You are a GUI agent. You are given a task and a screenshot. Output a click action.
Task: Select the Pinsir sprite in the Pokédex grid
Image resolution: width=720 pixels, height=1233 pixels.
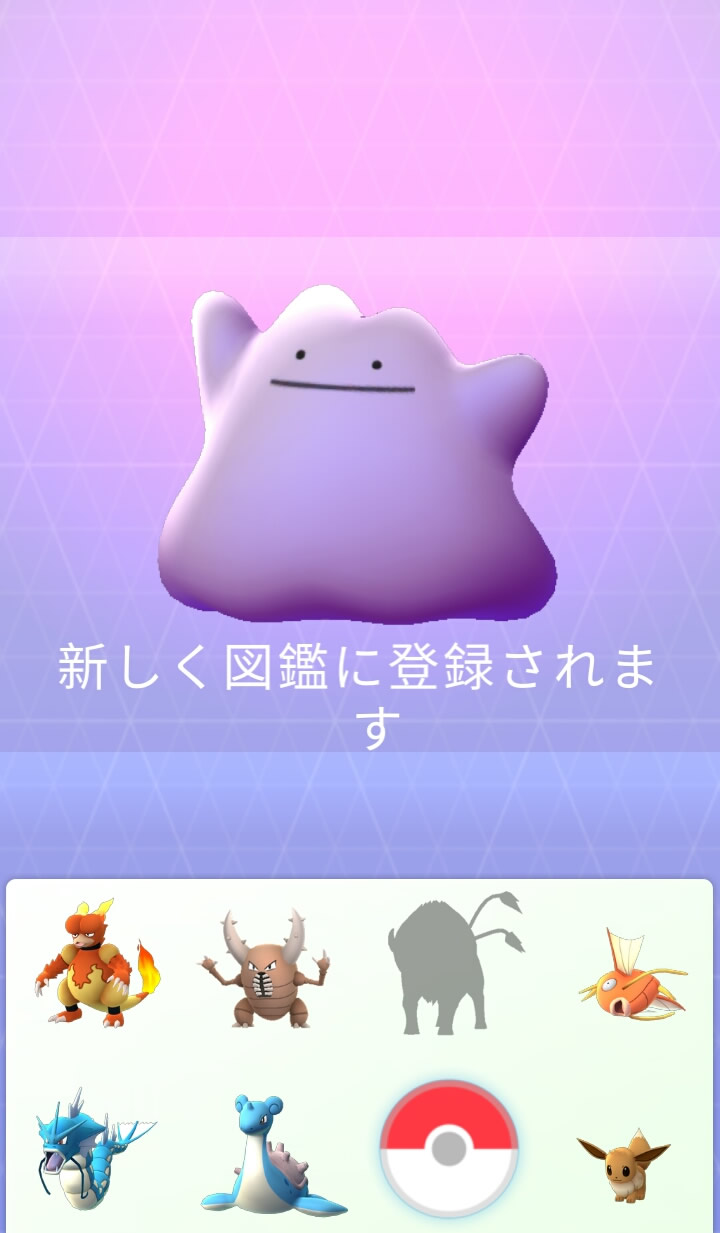pyautogui.click(x=270, y=965)
